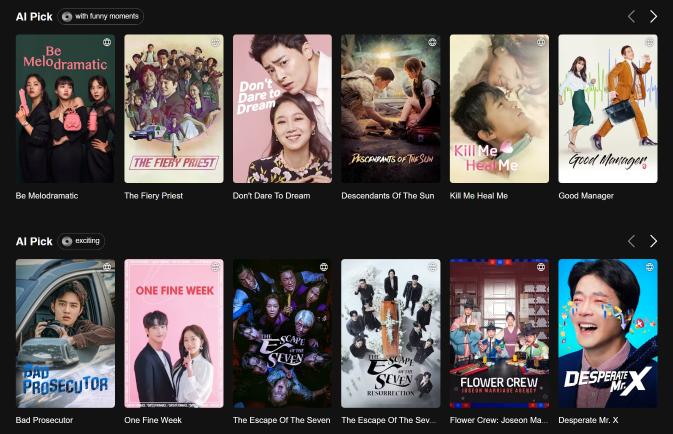Go to previous funny moments picks

631,16
